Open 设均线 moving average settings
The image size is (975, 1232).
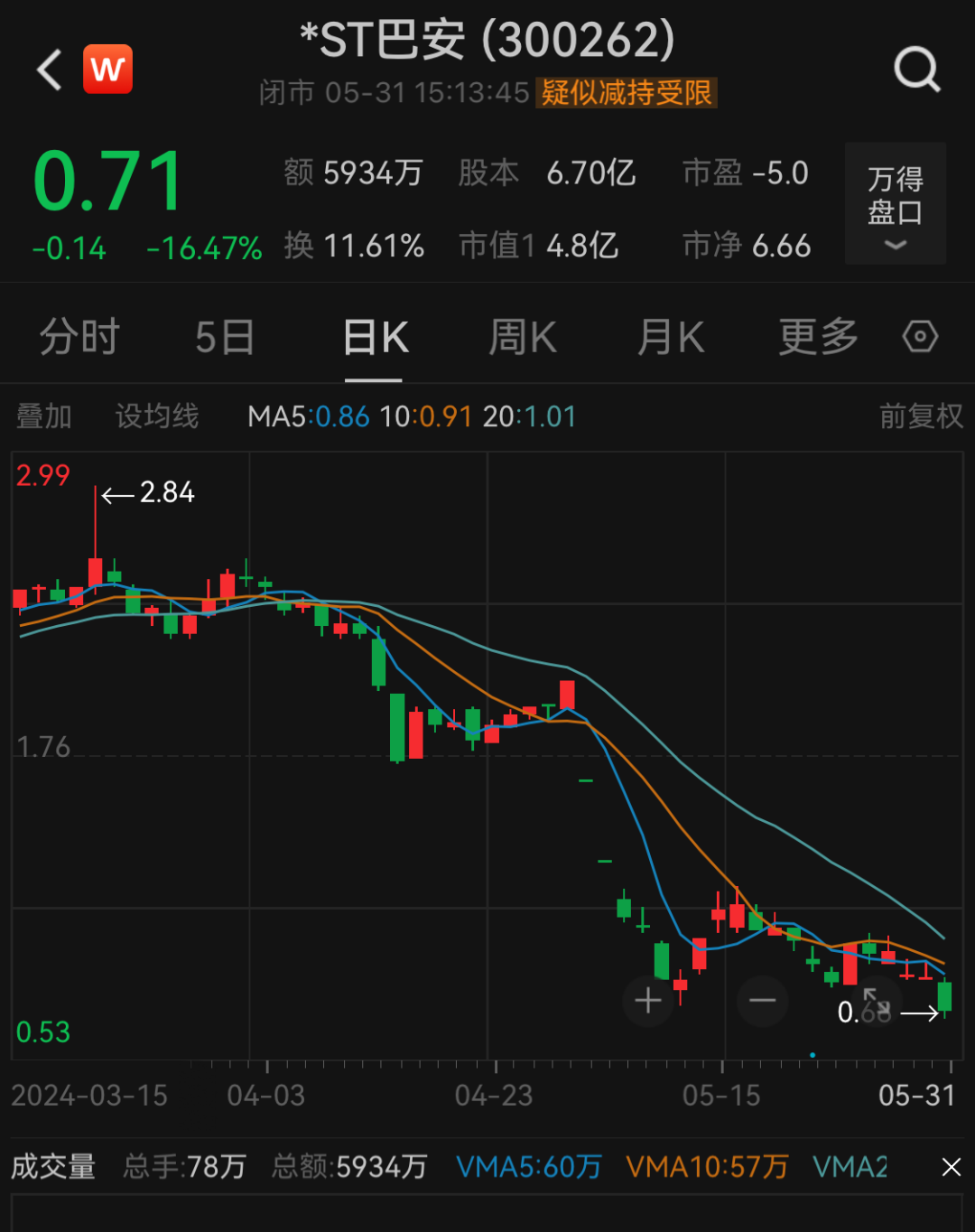[x=157, y=416]
